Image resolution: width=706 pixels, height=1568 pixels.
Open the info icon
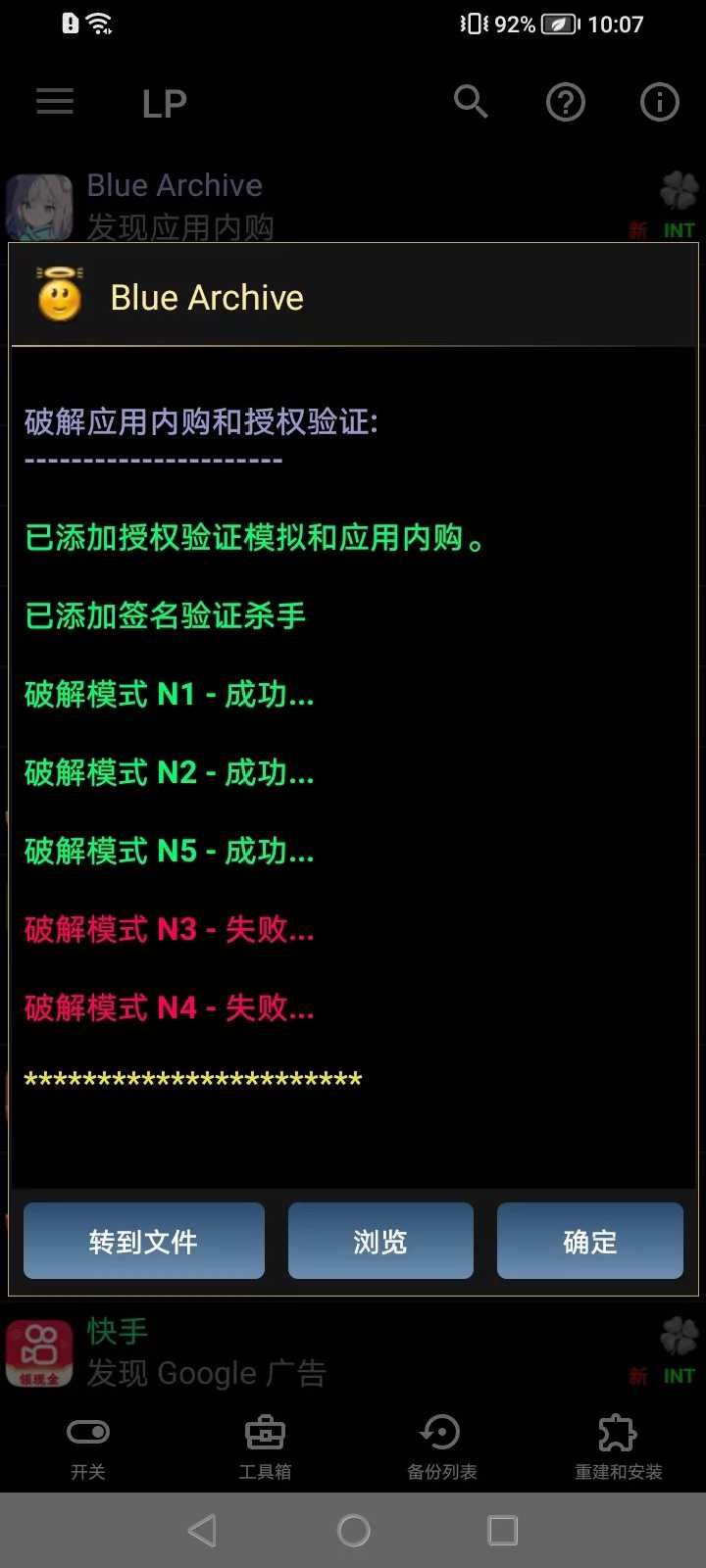click(659, 102)
